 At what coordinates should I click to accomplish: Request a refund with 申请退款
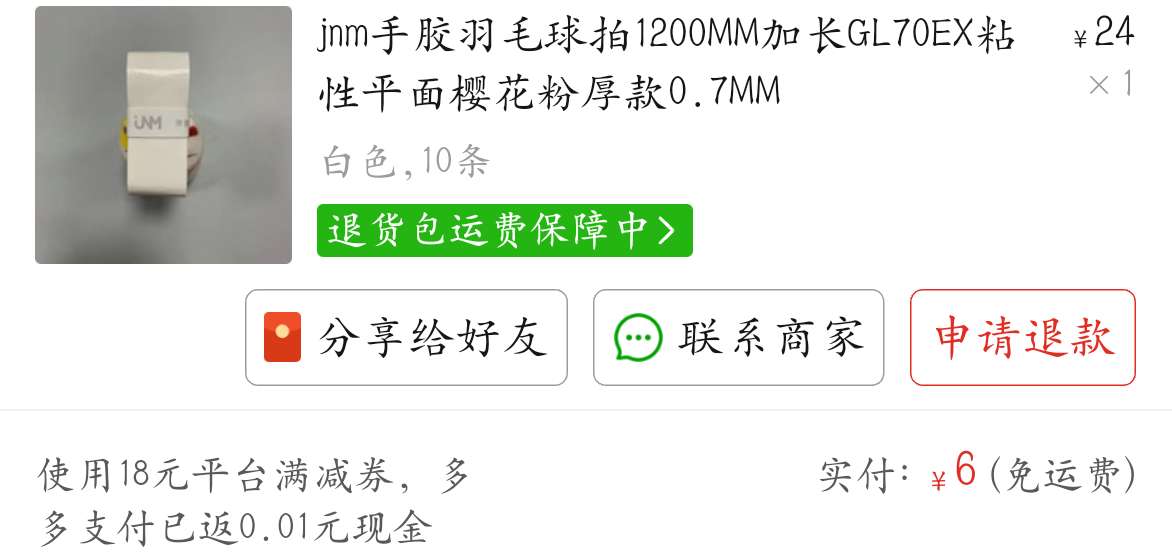[1022, 338]
